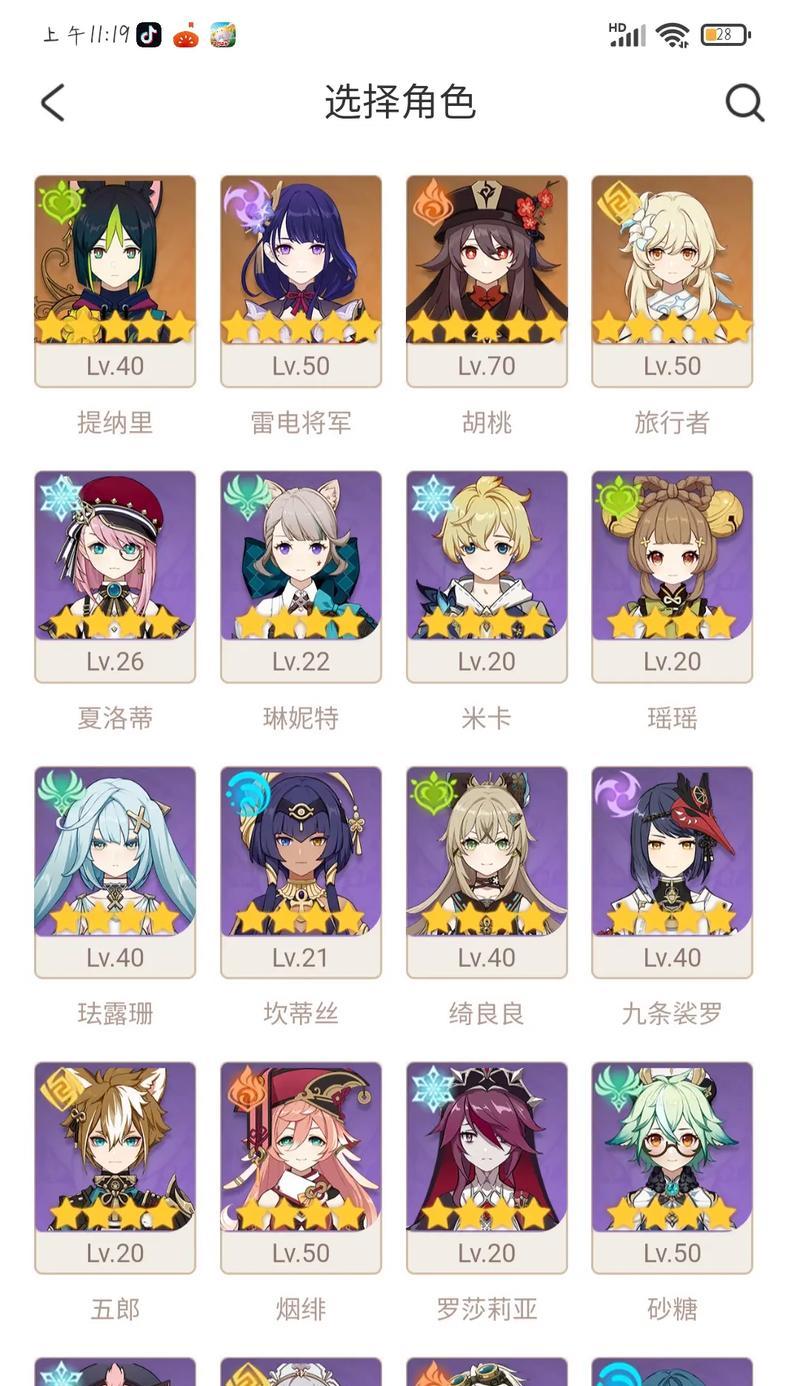
Task: Choose 胡桃 at Lv.70
Action: click(x=487, y=280)
